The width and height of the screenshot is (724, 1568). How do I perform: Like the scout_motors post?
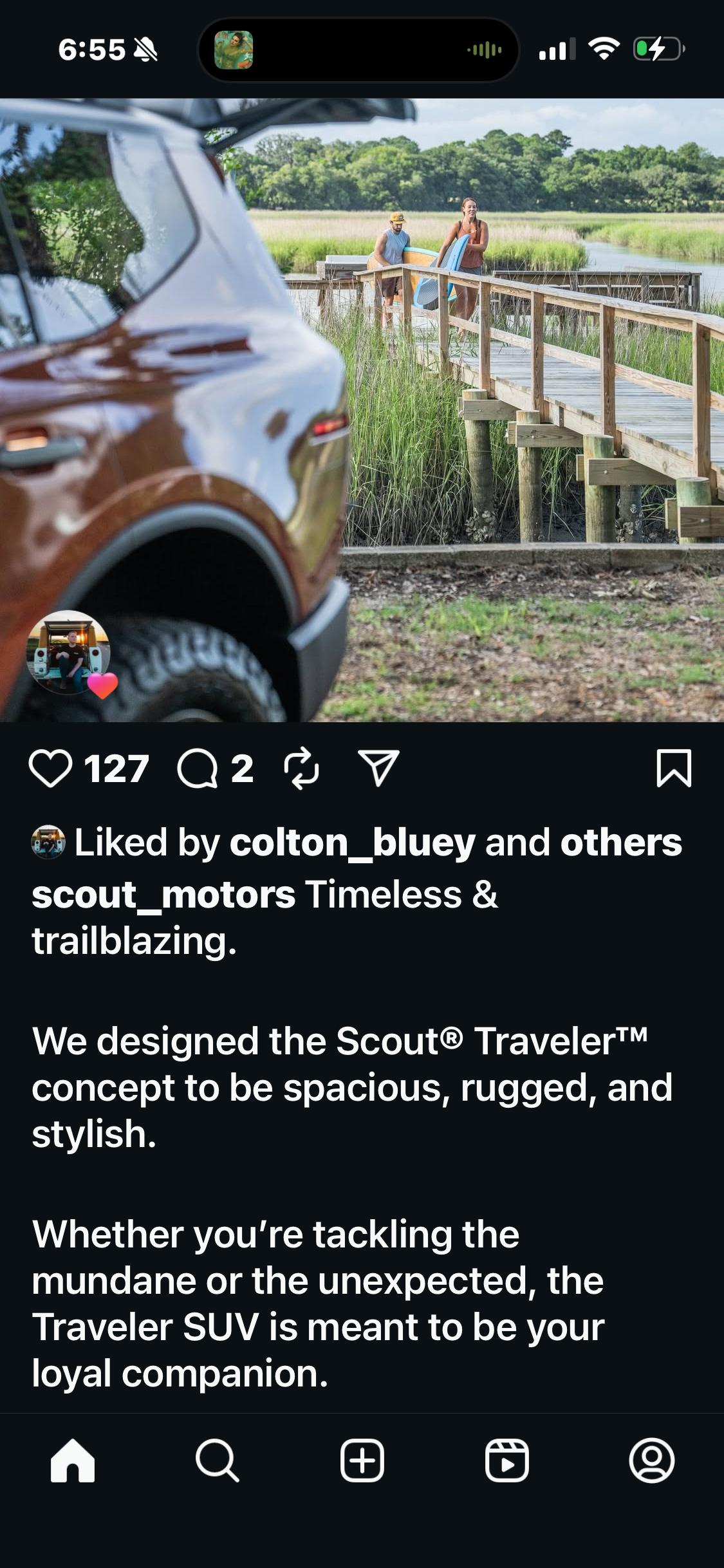[x=50, y=769]
